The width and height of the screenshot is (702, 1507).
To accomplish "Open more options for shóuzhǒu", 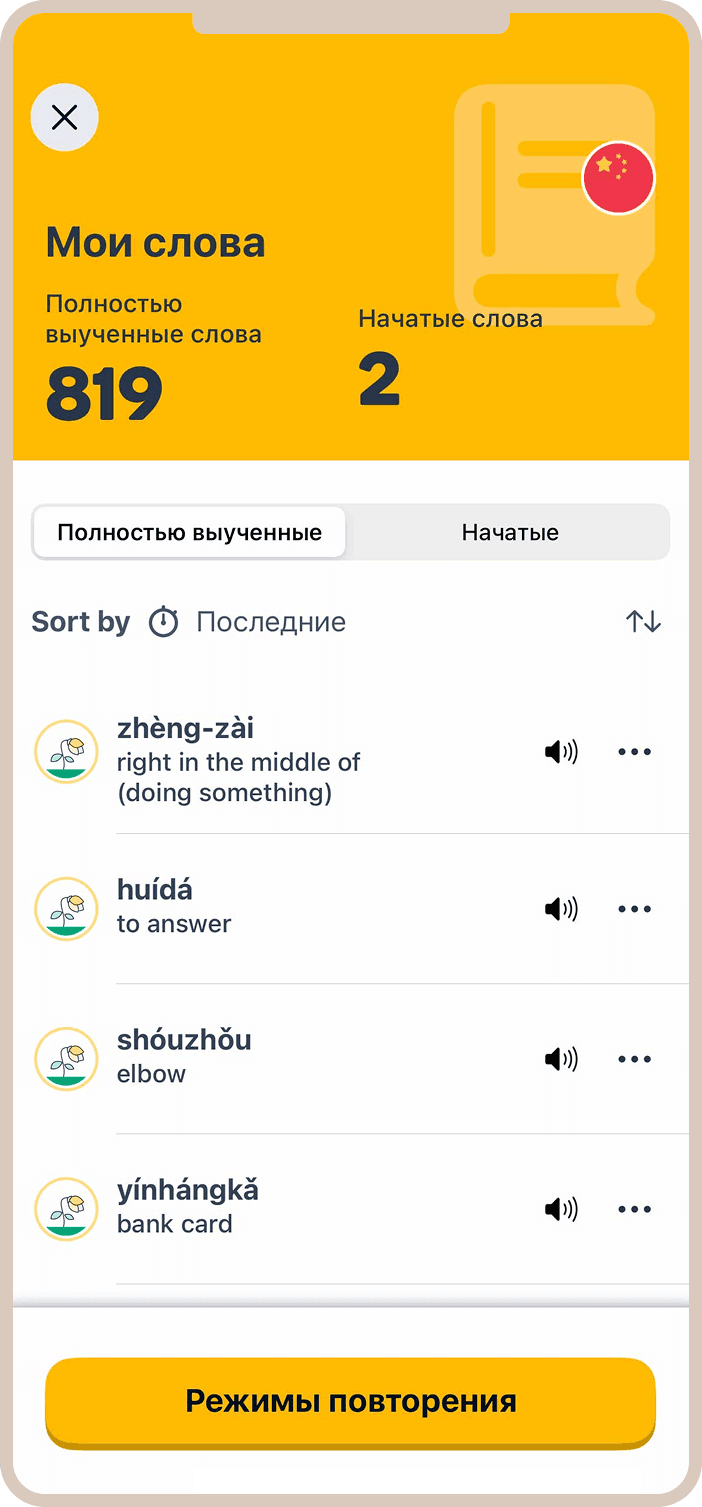I will click(x=634, y=1059).
